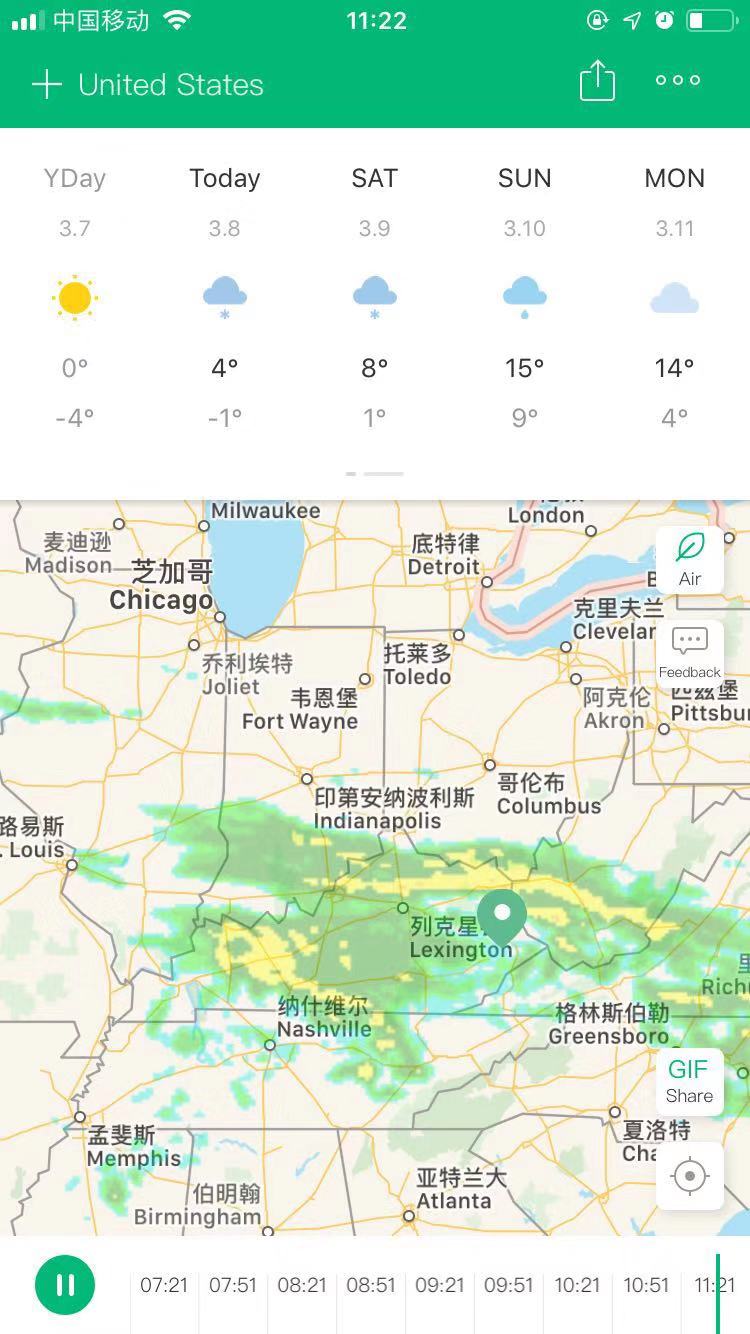Tap yesterday's sunny weather icon
This screenshot has width=750, height=1334.
click(74, 297)
